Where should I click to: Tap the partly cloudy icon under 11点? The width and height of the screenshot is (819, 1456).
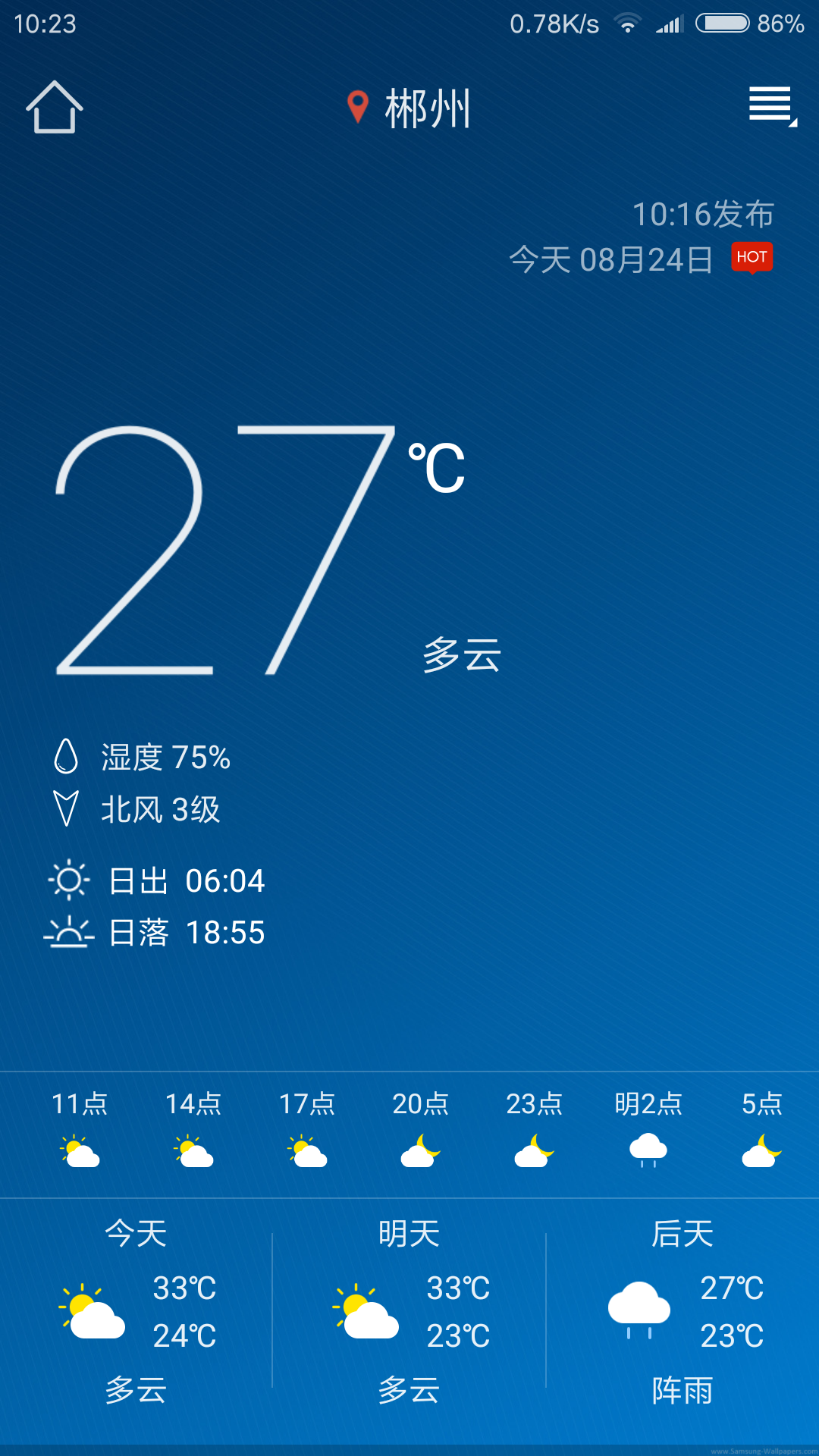pos(80,1150)
